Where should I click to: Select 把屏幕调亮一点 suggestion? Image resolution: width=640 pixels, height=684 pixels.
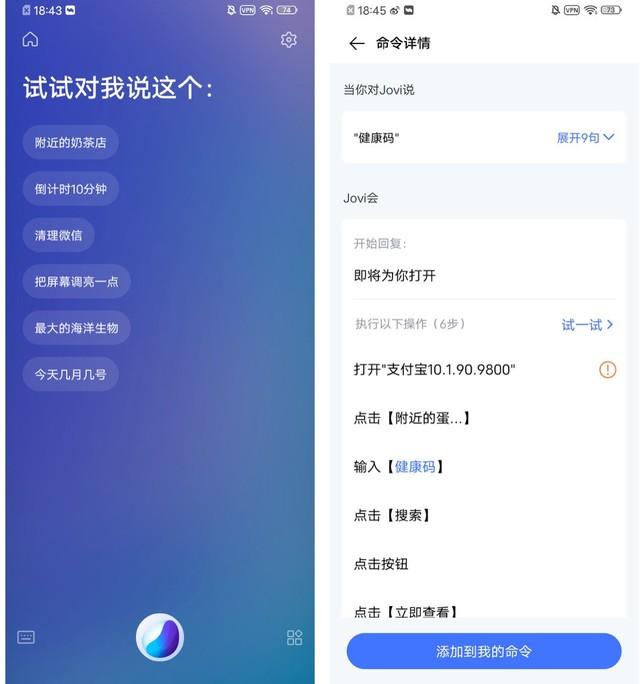76,282
